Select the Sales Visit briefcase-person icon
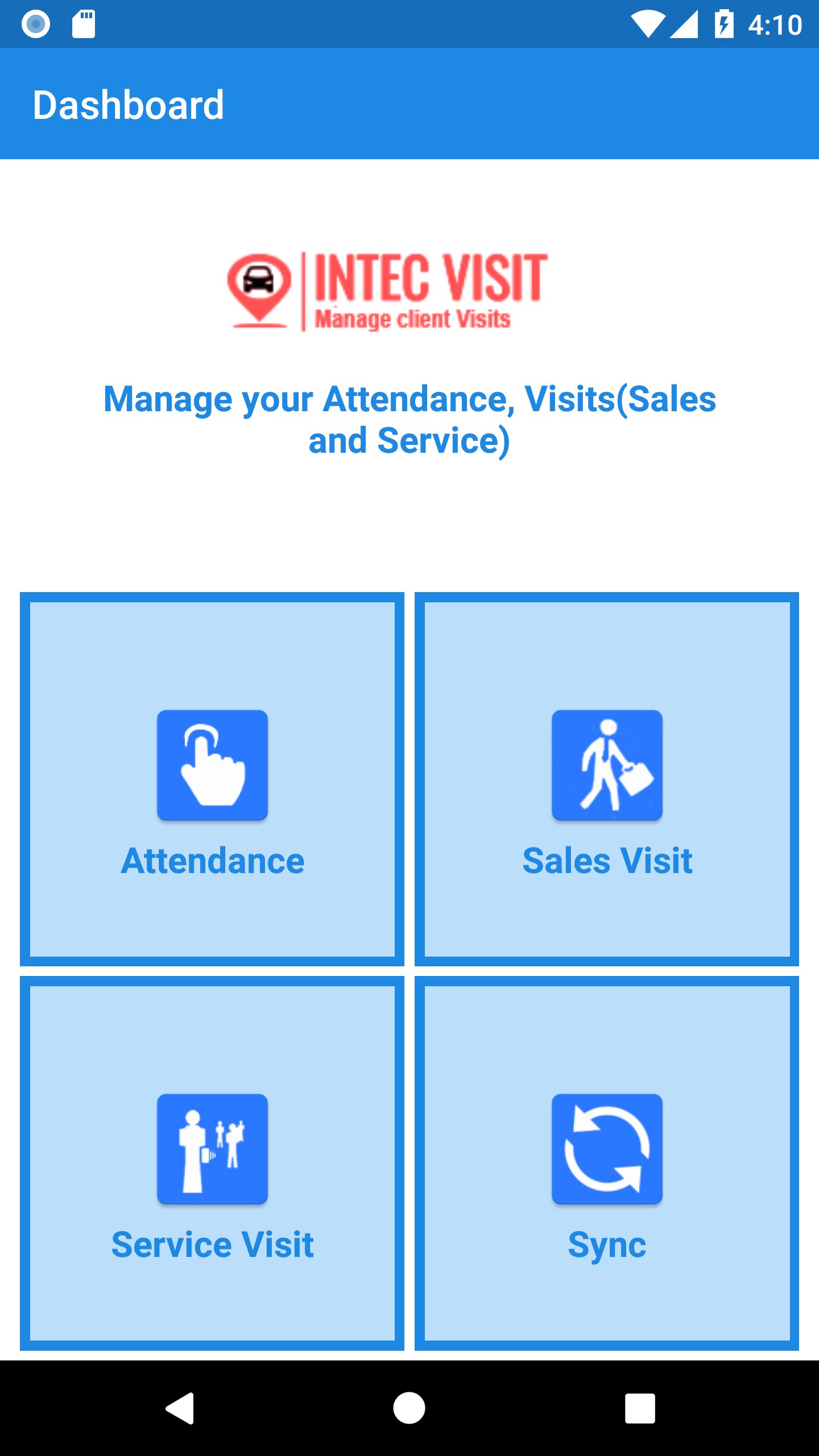This screenshot has width=819, height=1456. pyautogui.click(x=606, y=764)
